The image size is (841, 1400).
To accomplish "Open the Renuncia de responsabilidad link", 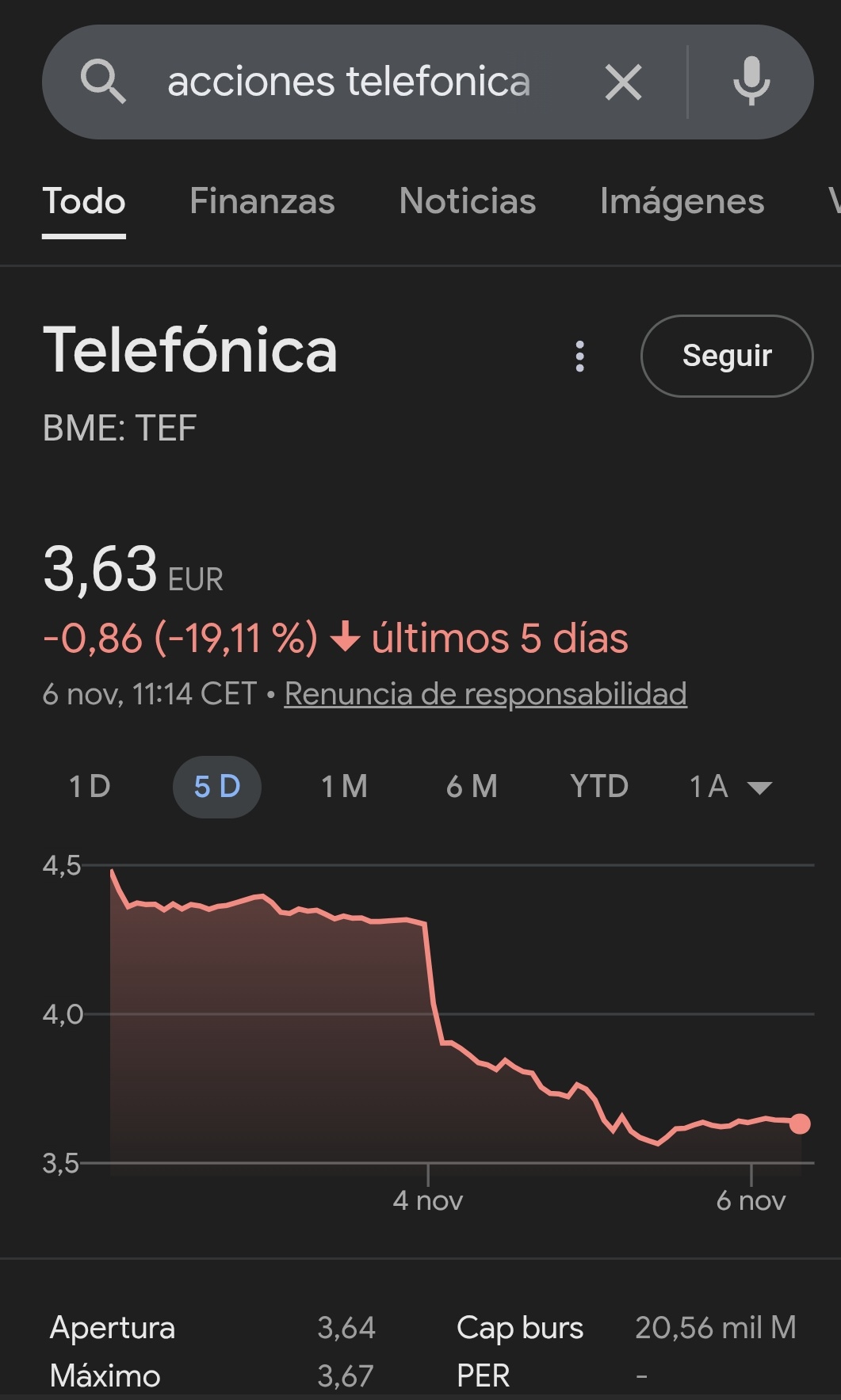I will [x=485, y=694].
